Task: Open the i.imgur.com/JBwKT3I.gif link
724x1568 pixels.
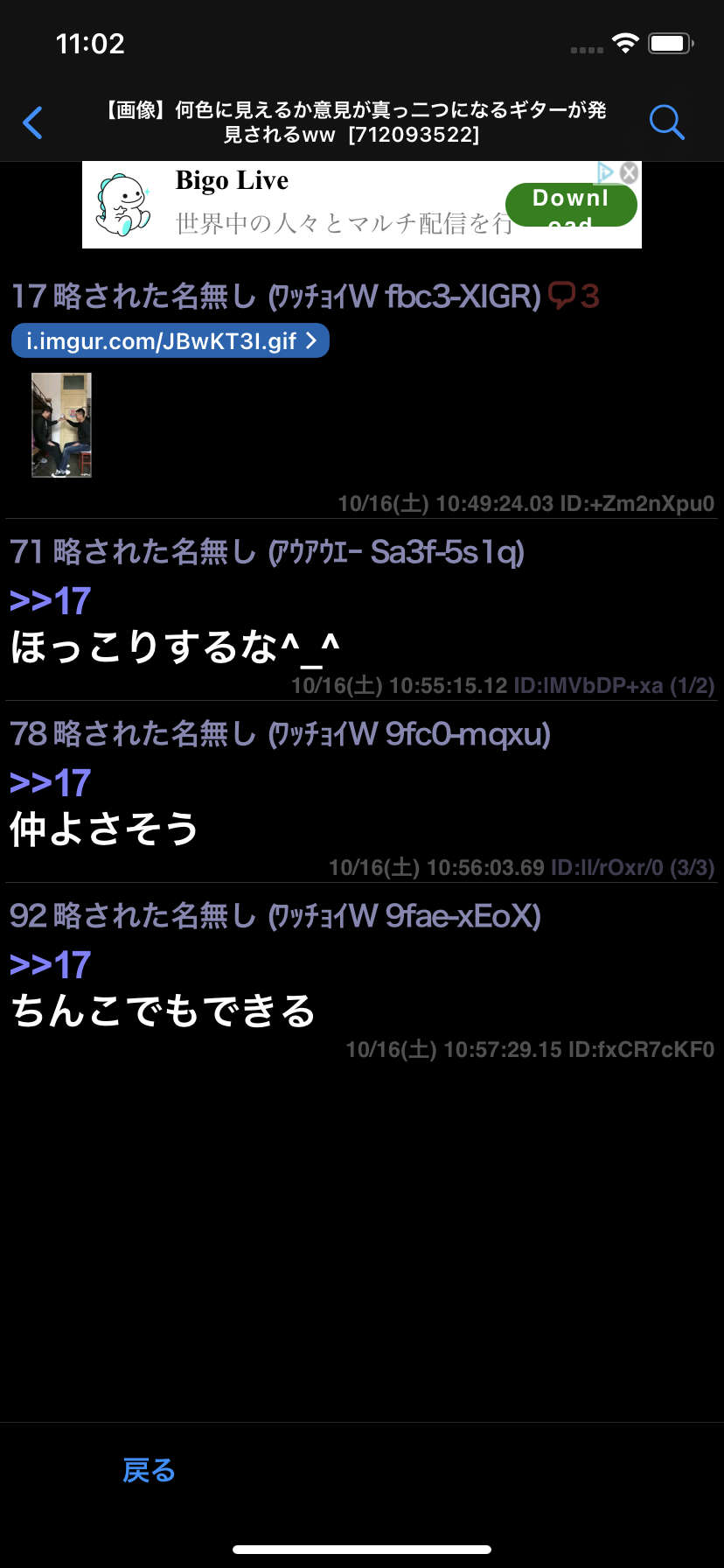Action: [170, 341]
